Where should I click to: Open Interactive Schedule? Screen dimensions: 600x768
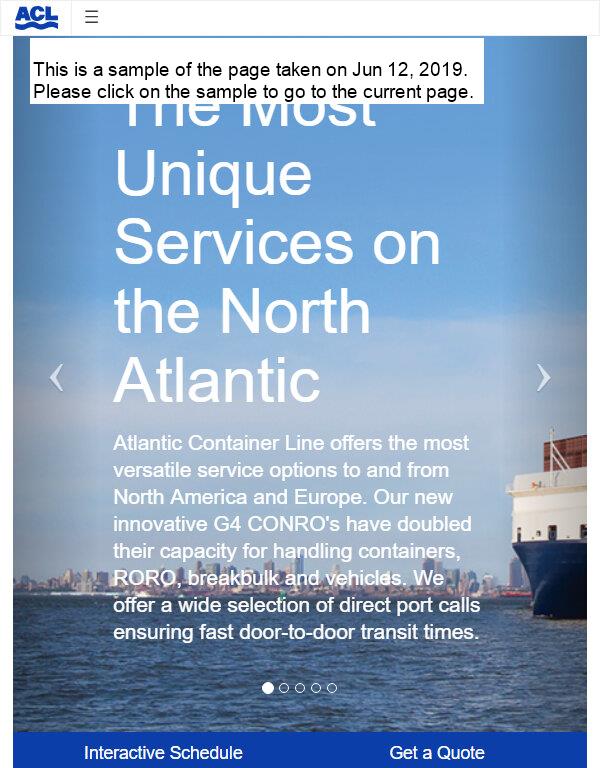[163, 752]
